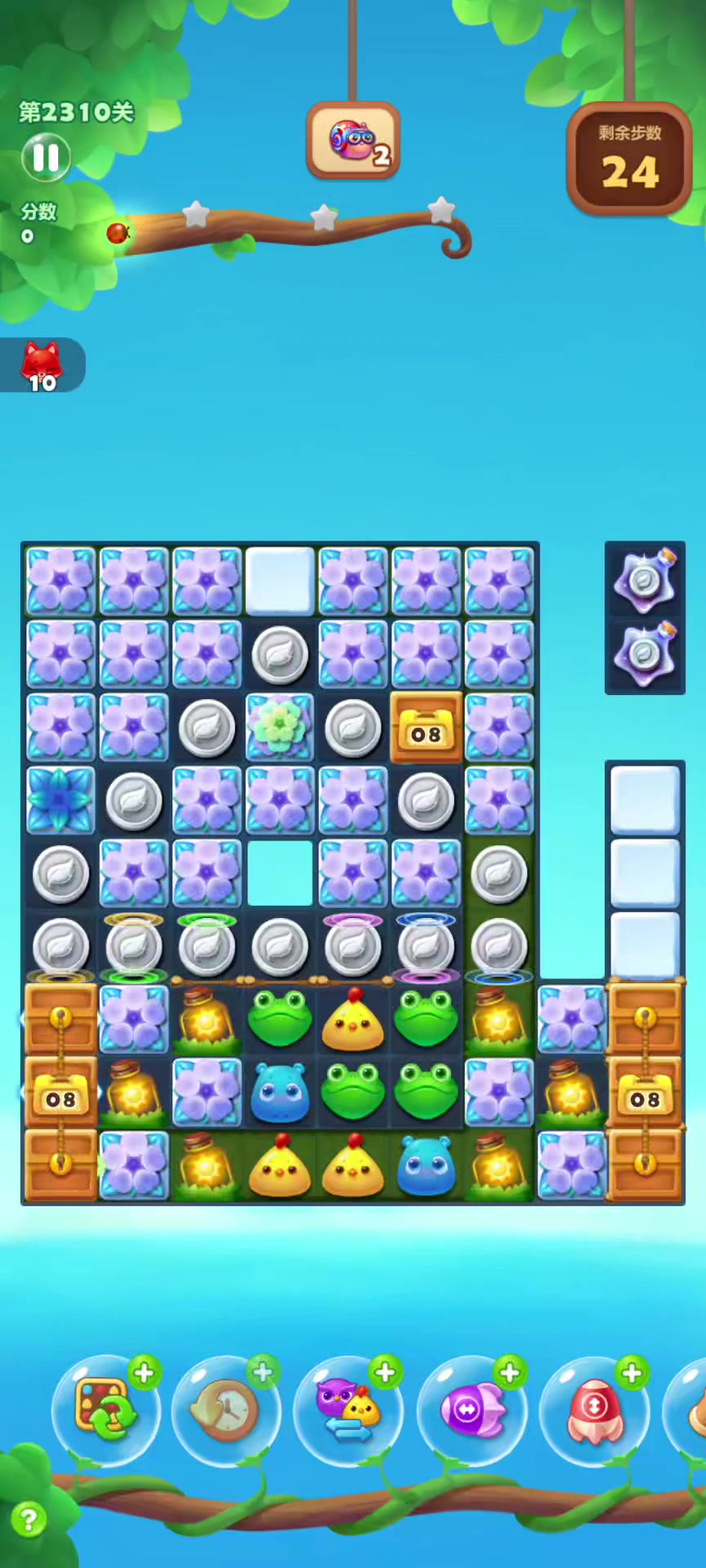Open the help question mark

point(29,1520)
